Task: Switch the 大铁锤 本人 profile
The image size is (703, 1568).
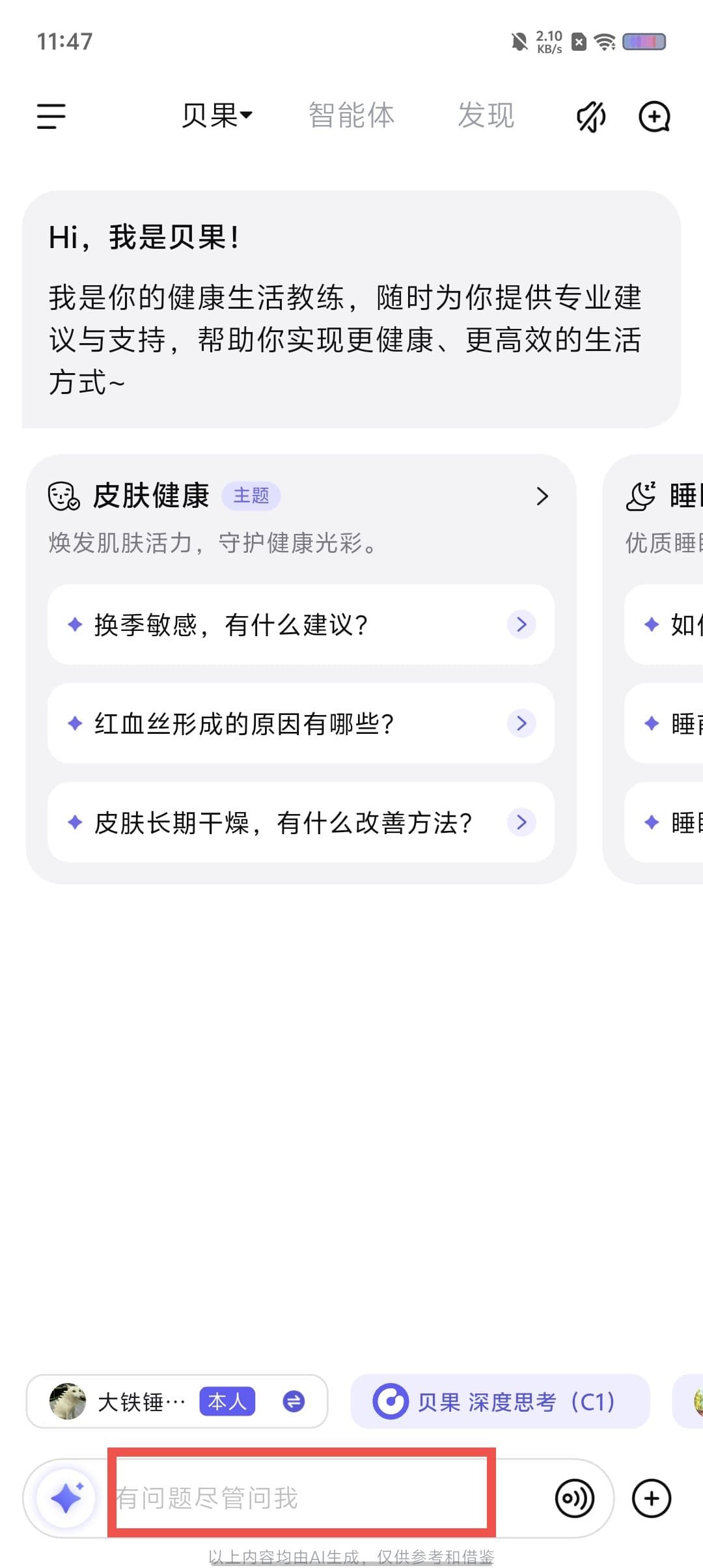Action: [x=294, y=1401]
